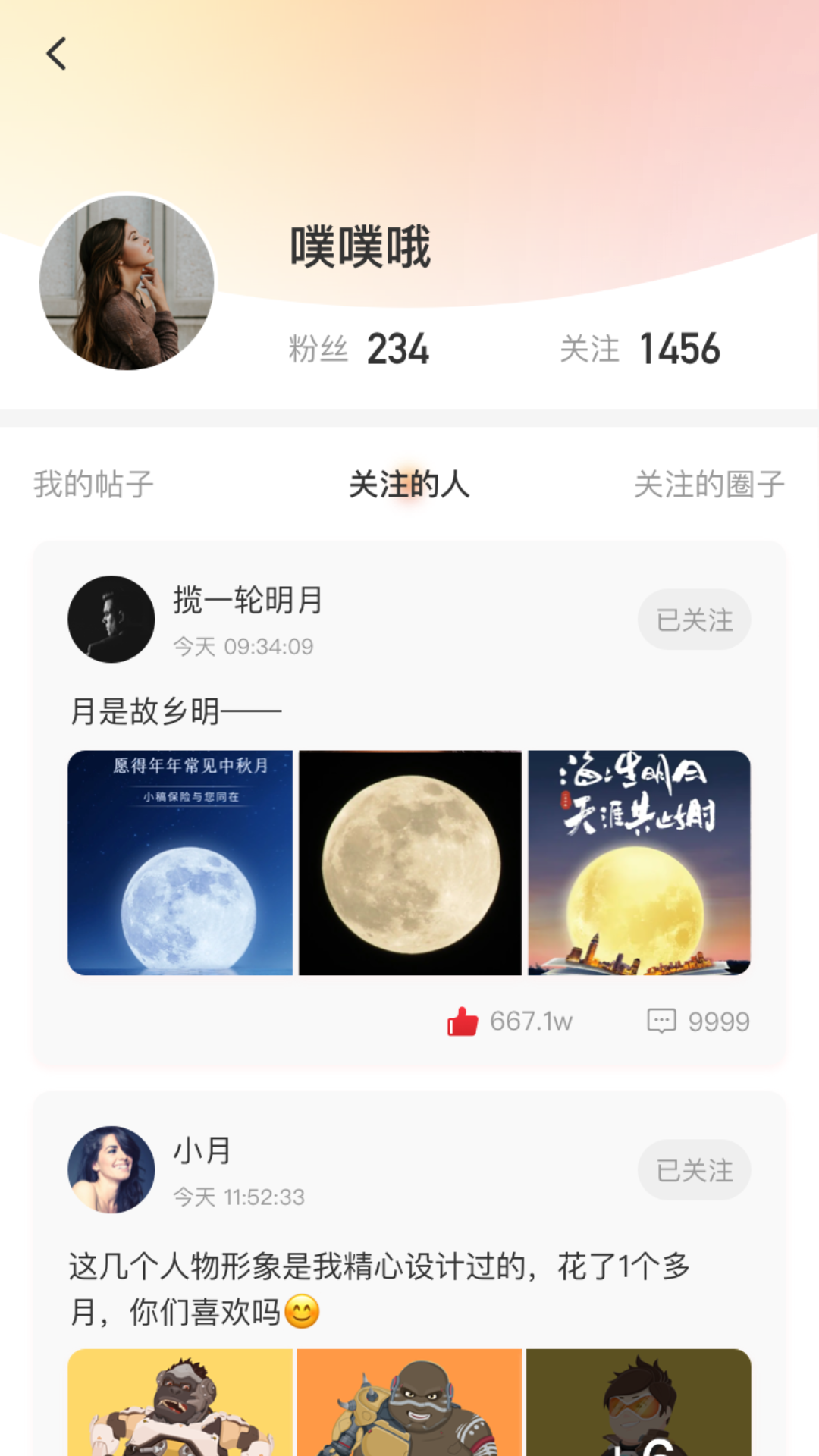The height and width of the screenshot is (1456, 819).
Task: Open comments via the comment bubble icon
Action: [x=661, y=1020]
